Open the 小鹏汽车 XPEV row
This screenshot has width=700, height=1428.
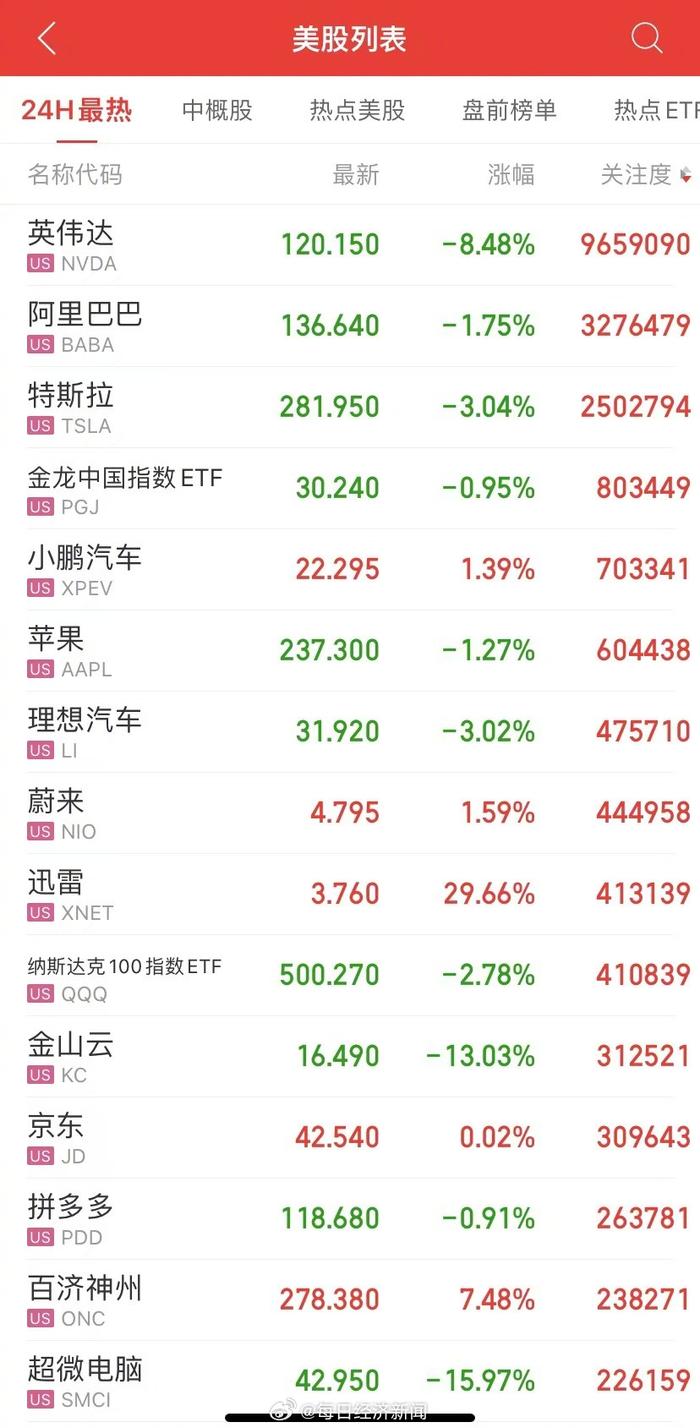(350, 570)
